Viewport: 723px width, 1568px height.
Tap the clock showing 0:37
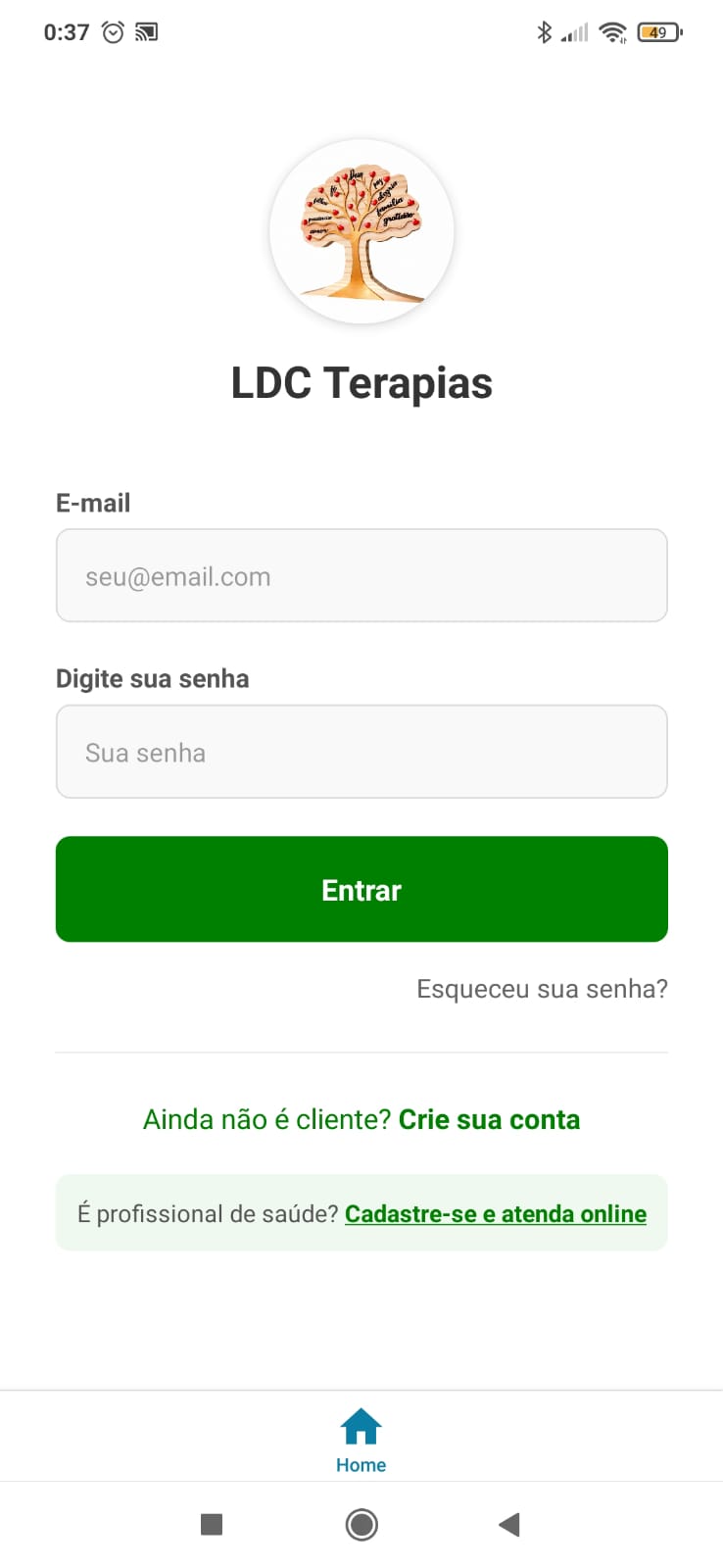[64, 32]
